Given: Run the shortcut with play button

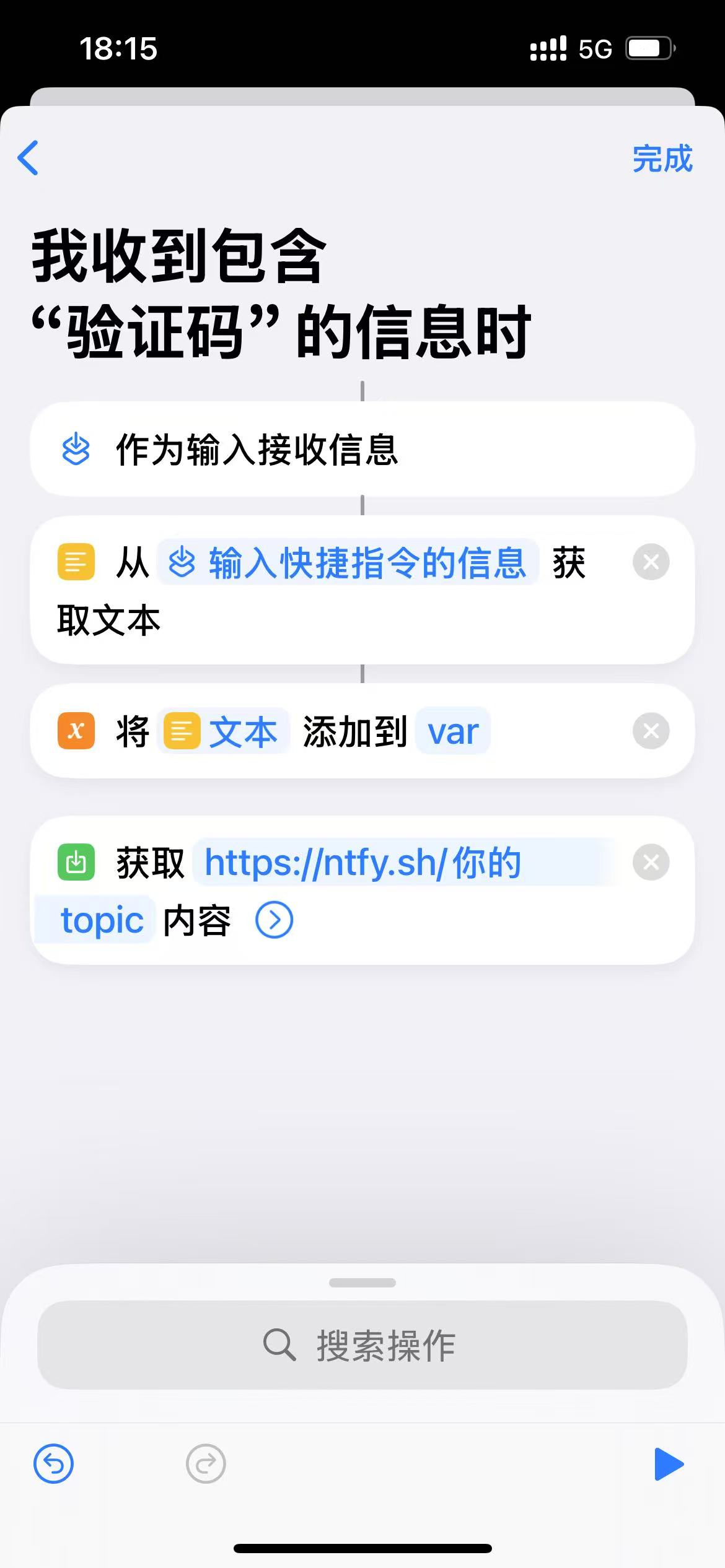Looking at the screenshot, I should (669, 1464).
